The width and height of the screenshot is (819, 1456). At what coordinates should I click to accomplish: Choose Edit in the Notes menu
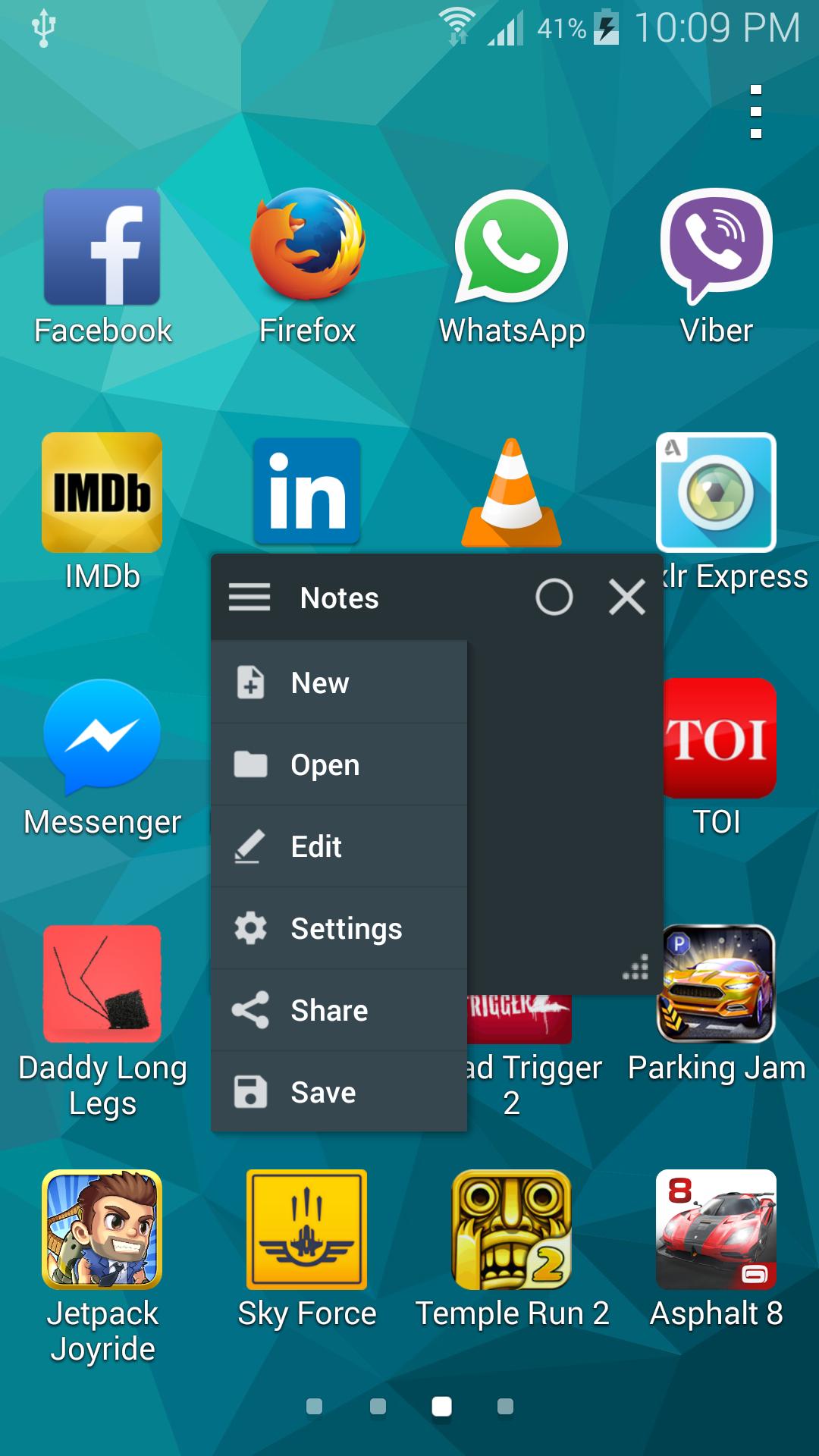pyautogui.click(x=339, y=846)
